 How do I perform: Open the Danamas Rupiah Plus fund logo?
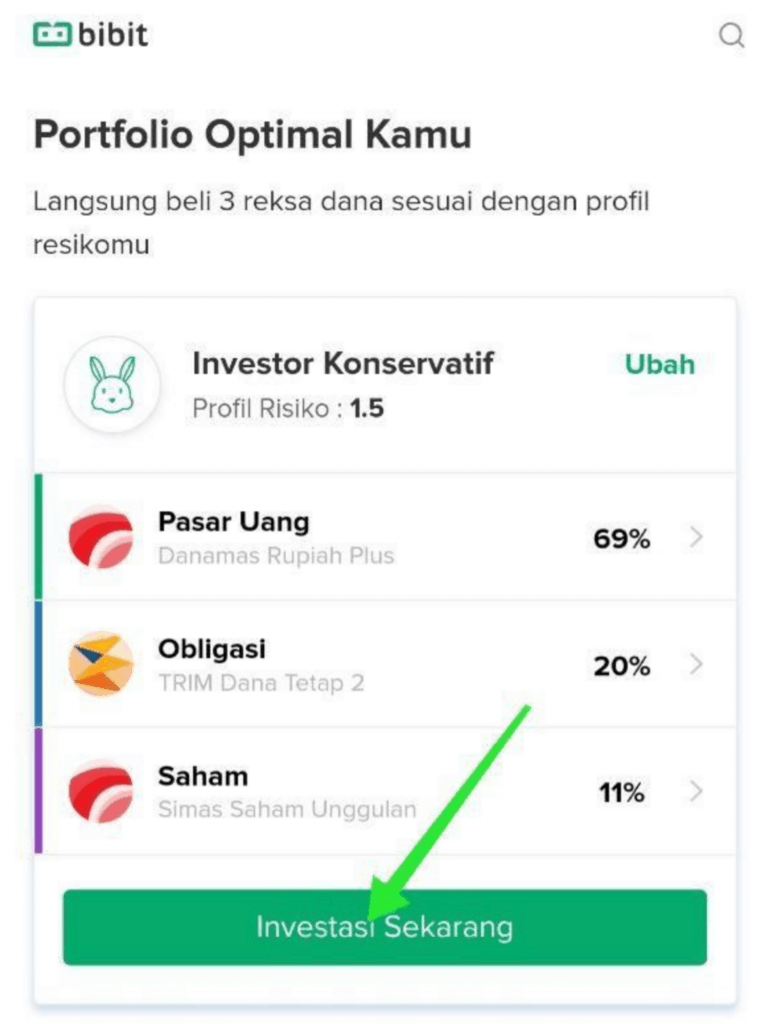click(100, 537)
